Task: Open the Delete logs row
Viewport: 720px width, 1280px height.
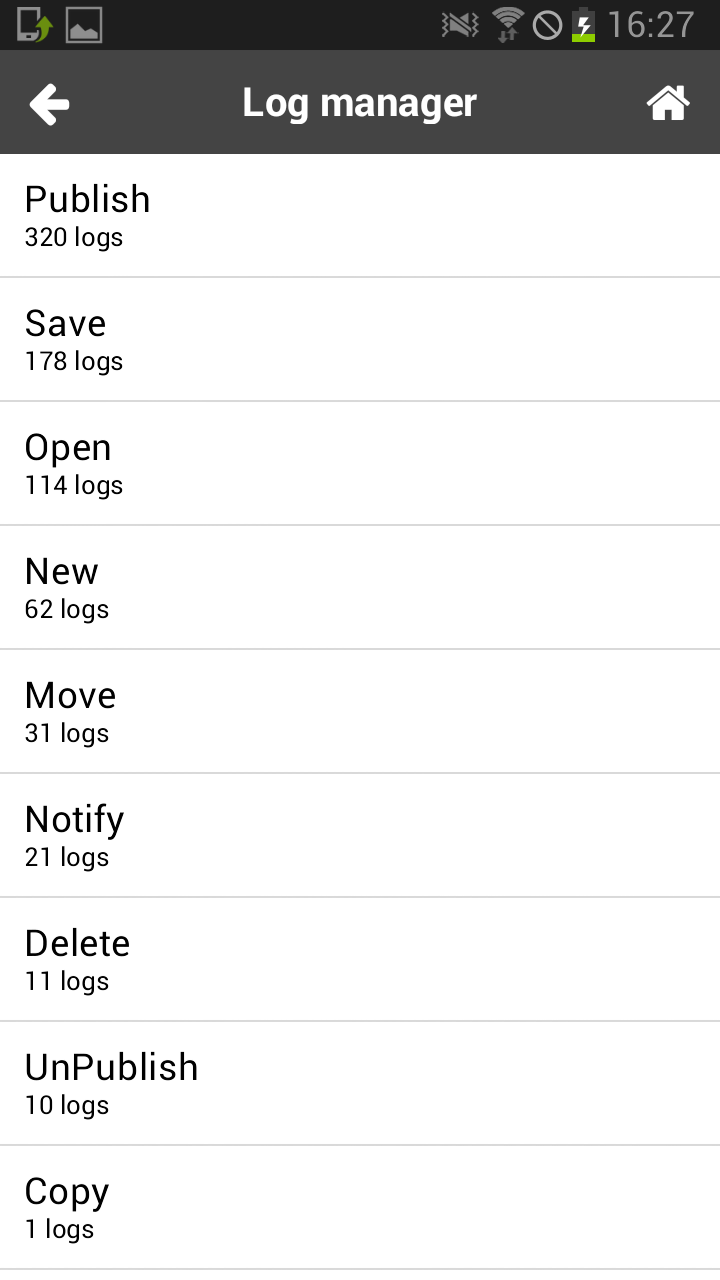Action: pos(360,960)
